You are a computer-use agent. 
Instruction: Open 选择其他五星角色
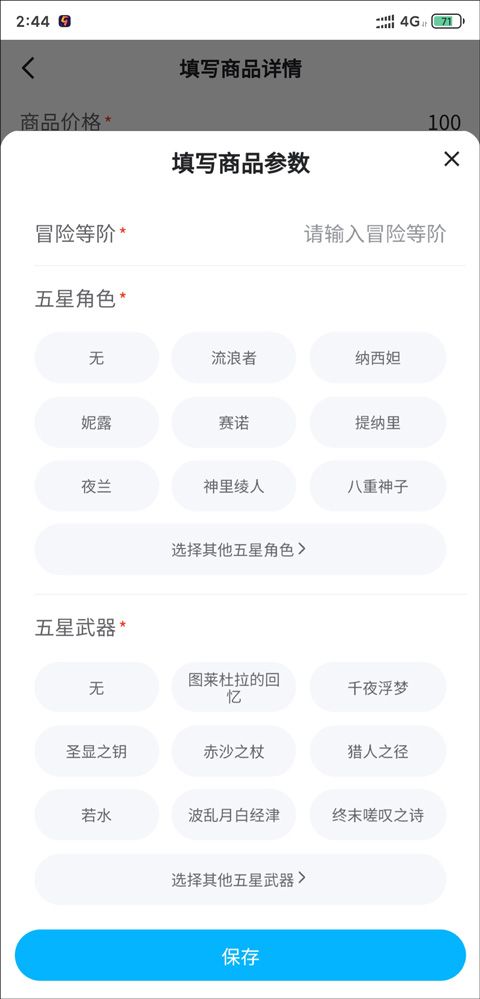click(x=240, y=549)
